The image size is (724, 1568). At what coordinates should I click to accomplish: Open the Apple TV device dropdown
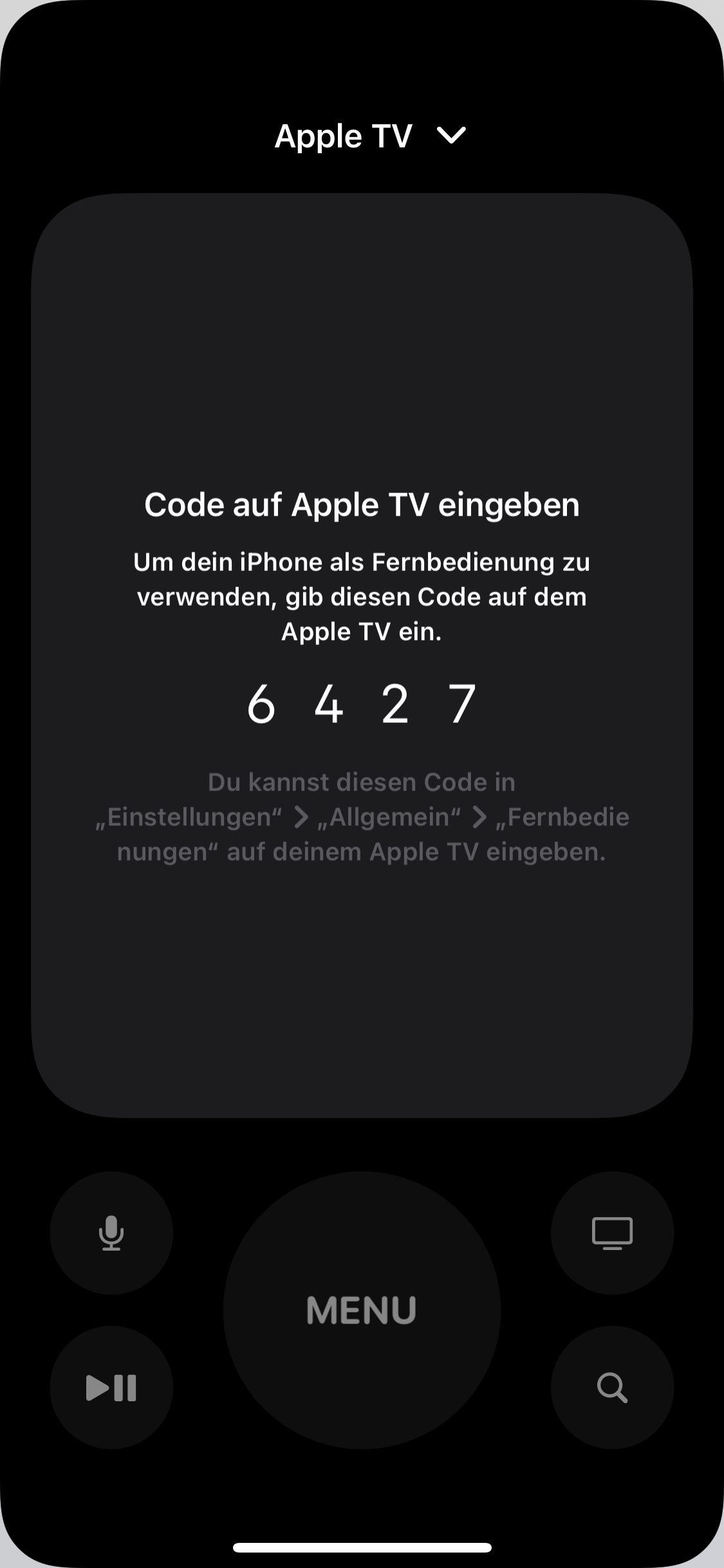tap(370, 136)
